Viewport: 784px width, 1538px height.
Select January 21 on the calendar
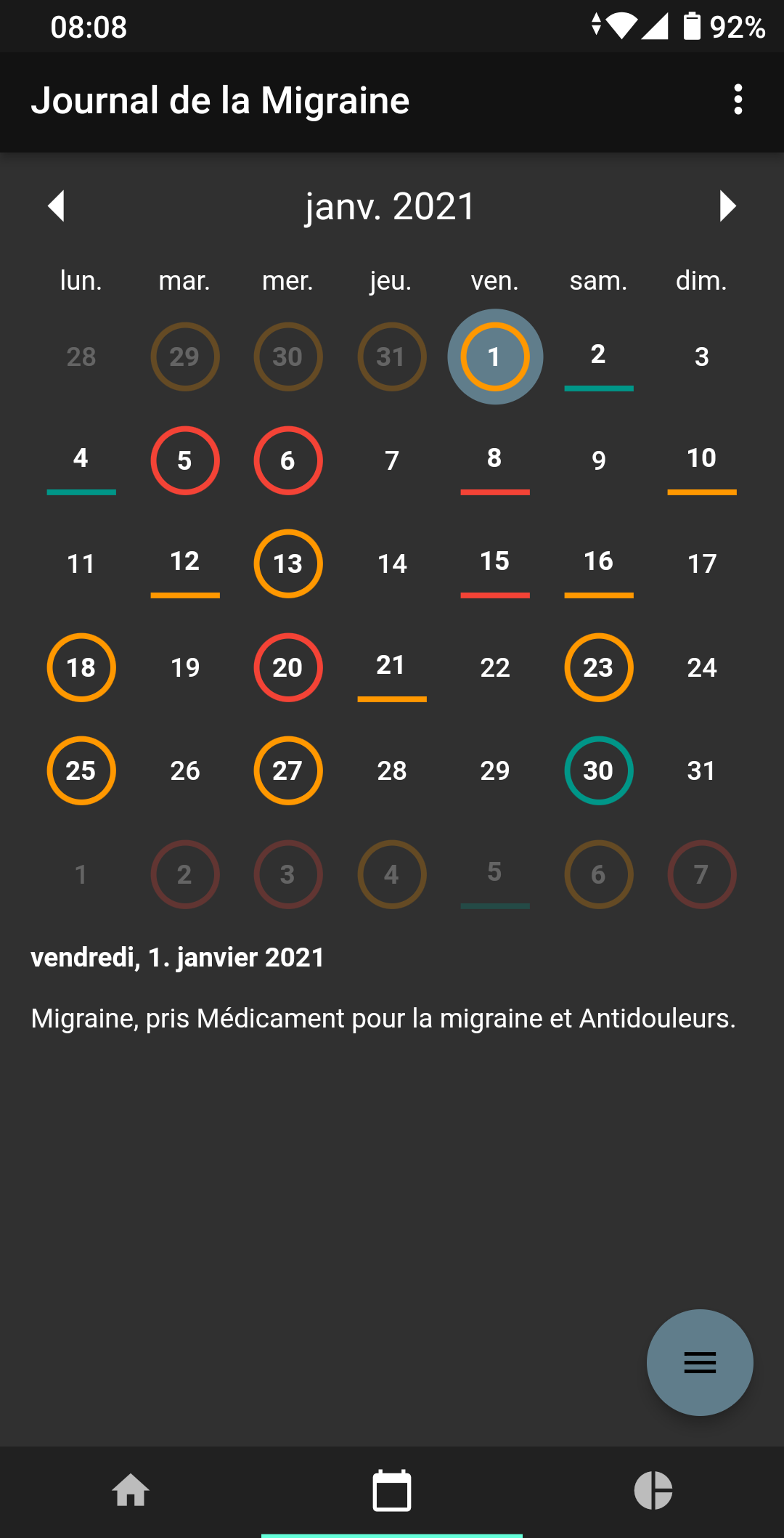(x=391, y=667)
